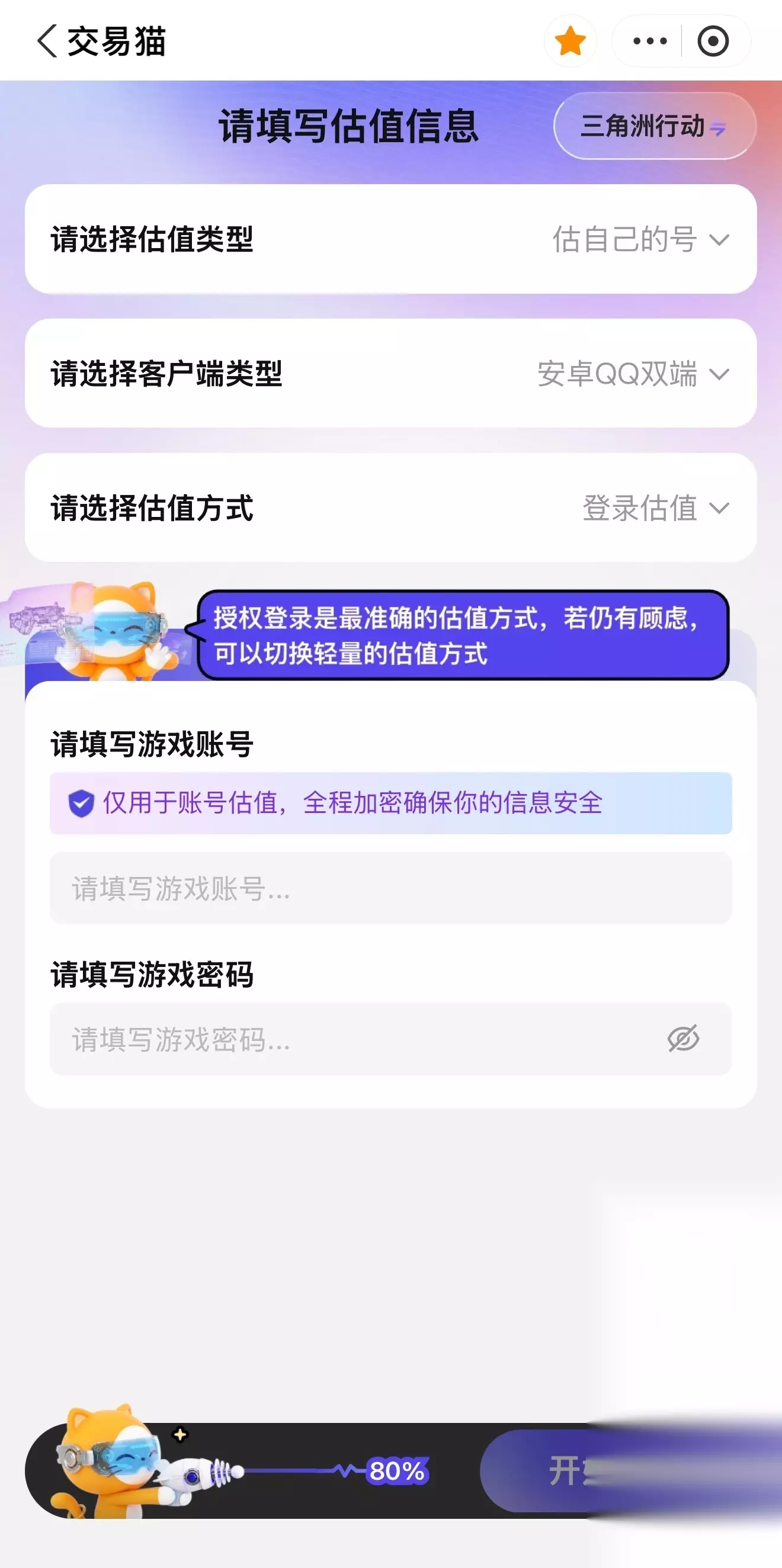This screenshot has height=1568, width=782.
Task: Expand the 请选择估值类型 dropdown
Action: (x=390, y=239)
